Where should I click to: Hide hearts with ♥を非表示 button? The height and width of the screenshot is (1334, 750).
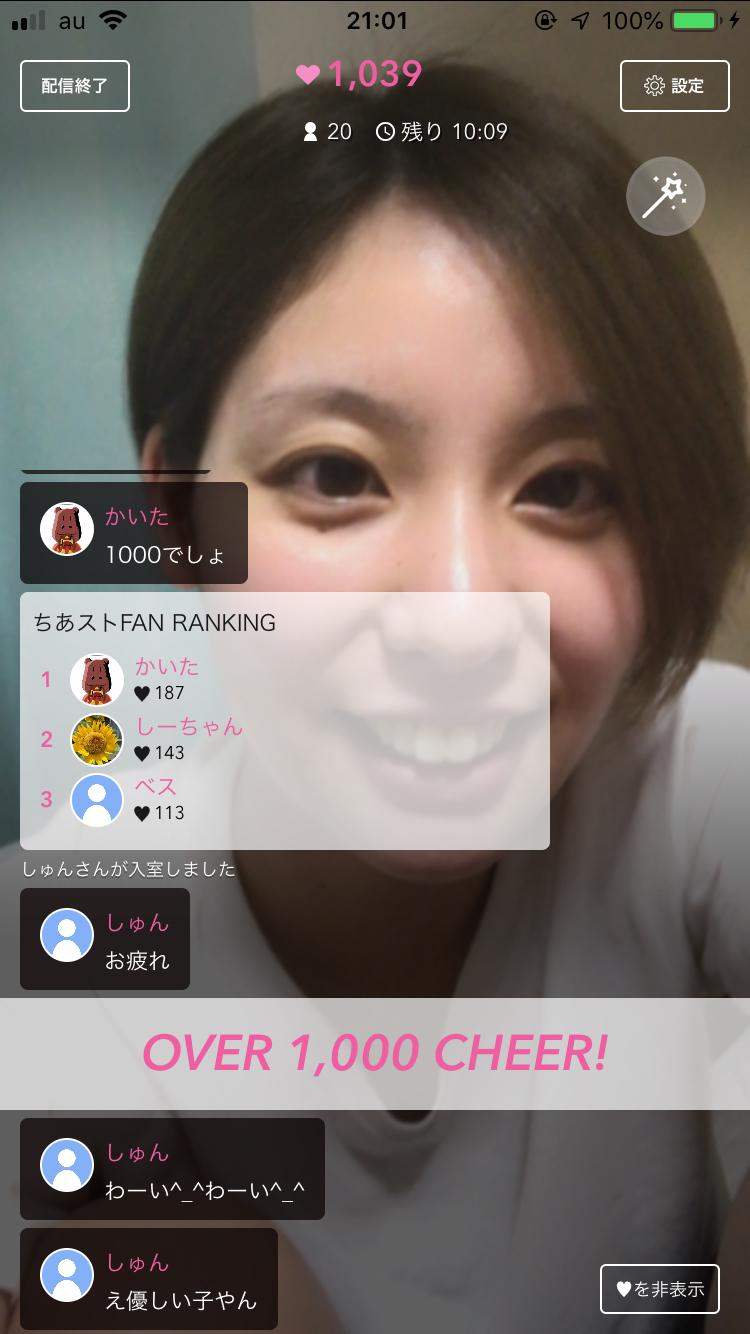coord(659,1289)
